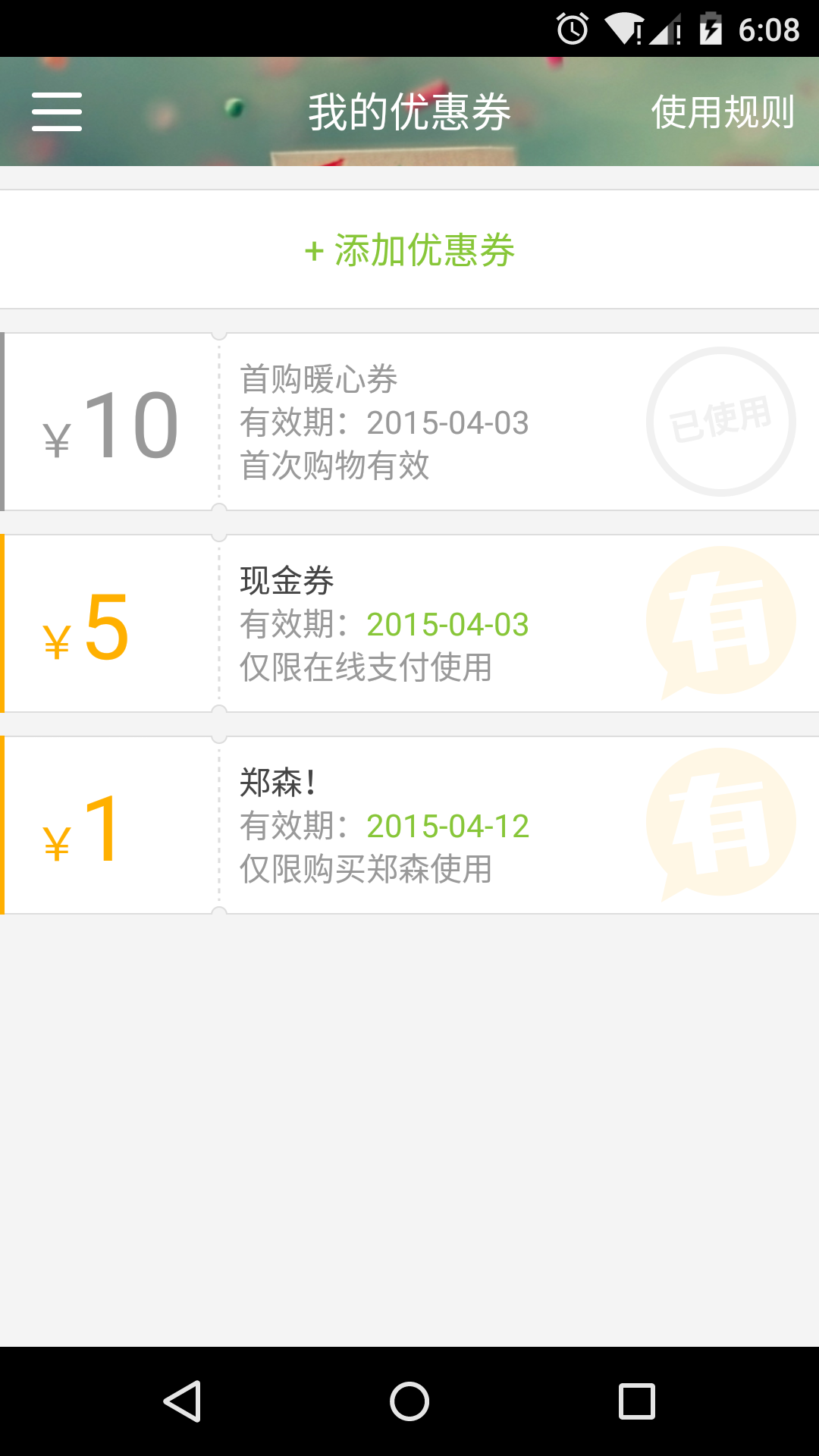Return to the home screen

[x=409, y=1401]
